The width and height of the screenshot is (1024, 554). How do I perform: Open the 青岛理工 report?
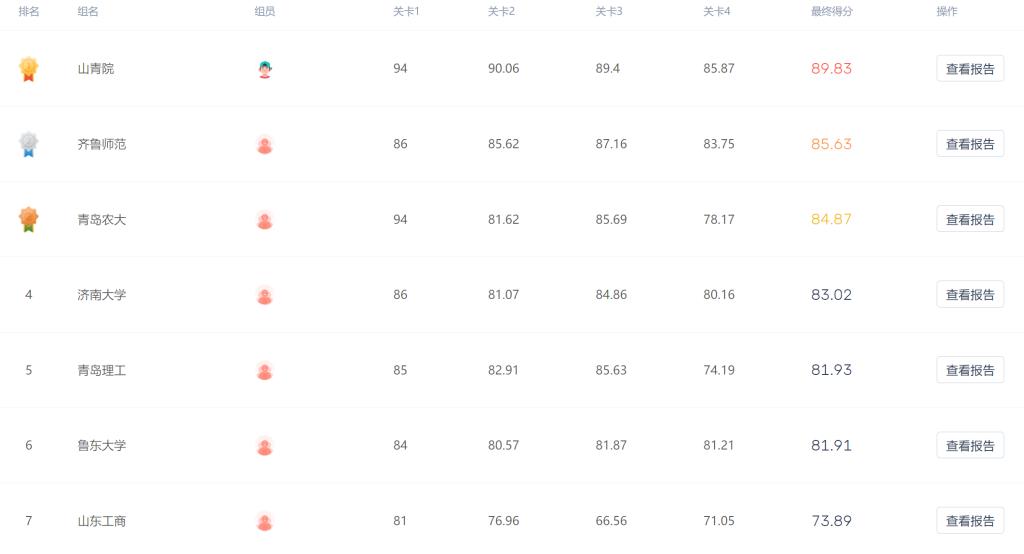click(969, 370)
